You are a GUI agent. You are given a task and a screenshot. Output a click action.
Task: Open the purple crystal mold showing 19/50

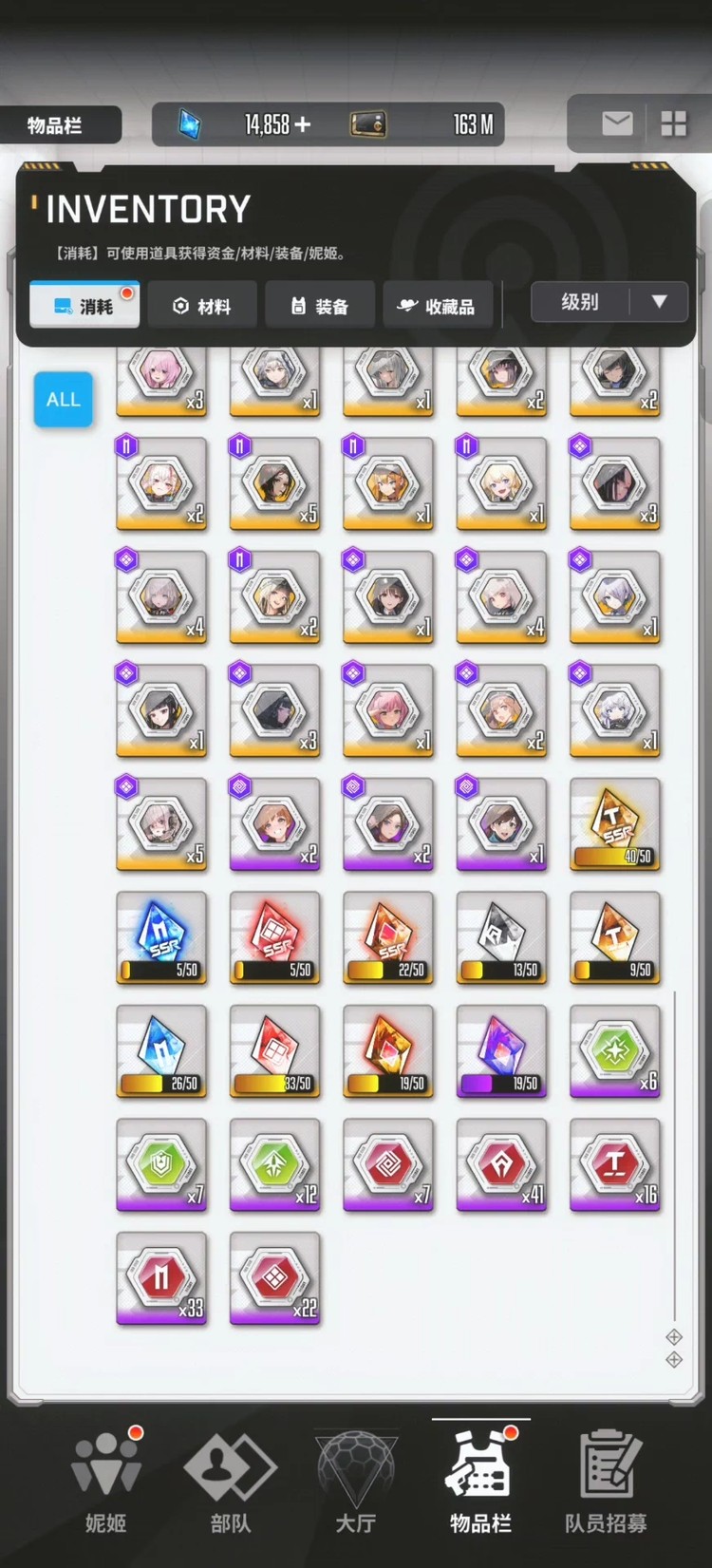501,1051
